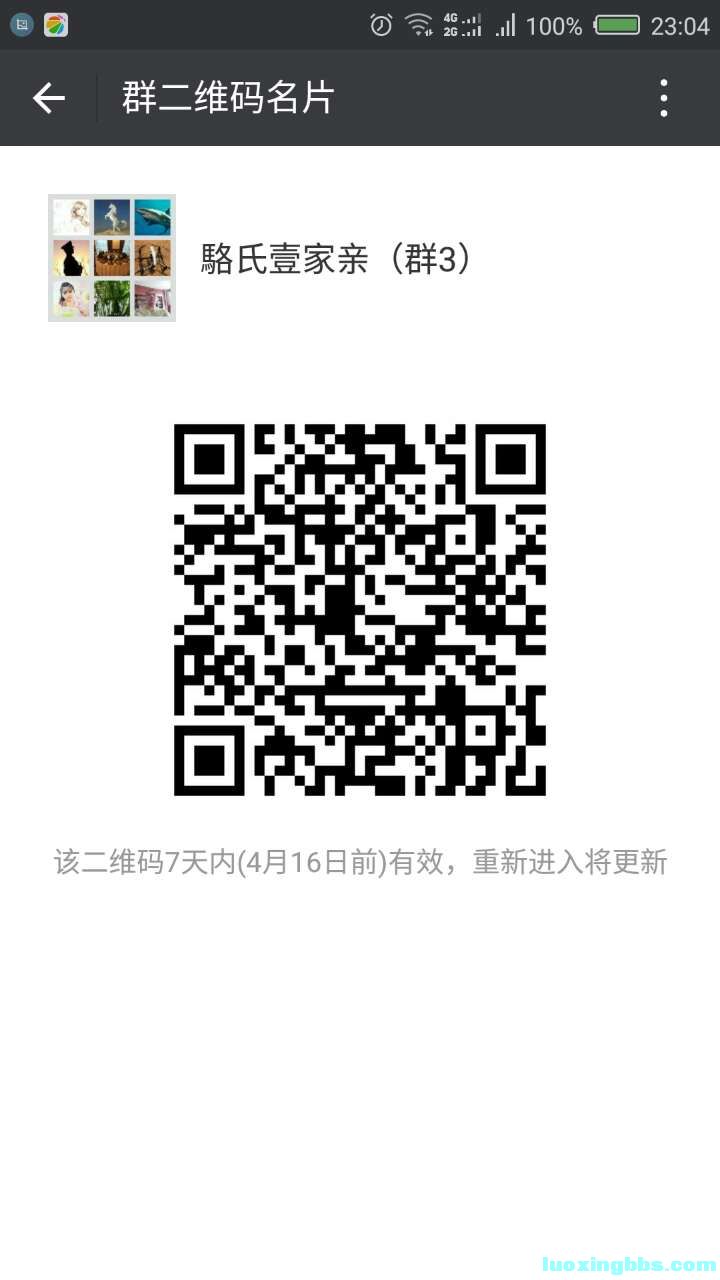Tap the back arrow to exit QR page
Image resolution: width=720 pixels, height=1280 pixels.
click(x=47, y=98)
